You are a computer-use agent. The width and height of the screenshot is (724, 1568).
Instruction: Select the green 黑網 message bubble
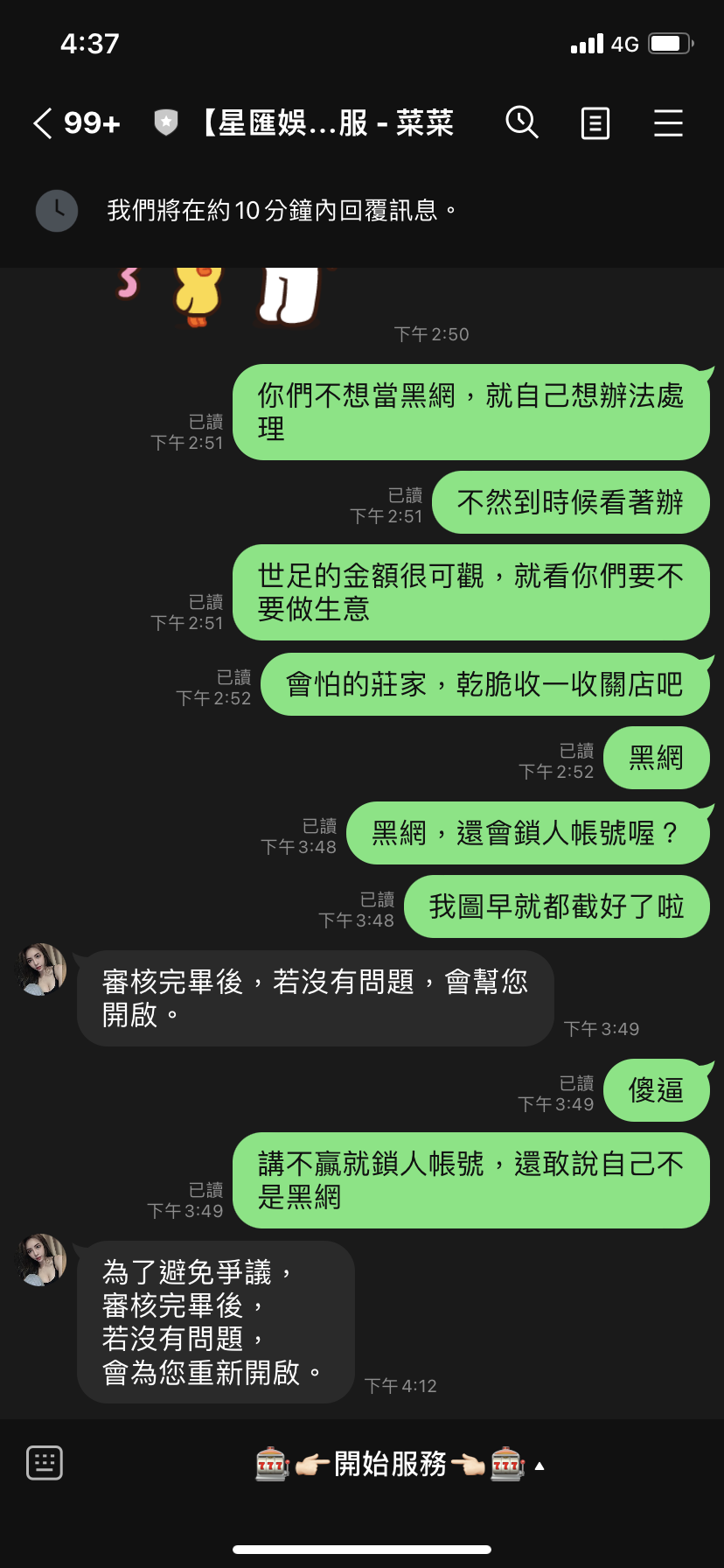(x=657, y=758)
